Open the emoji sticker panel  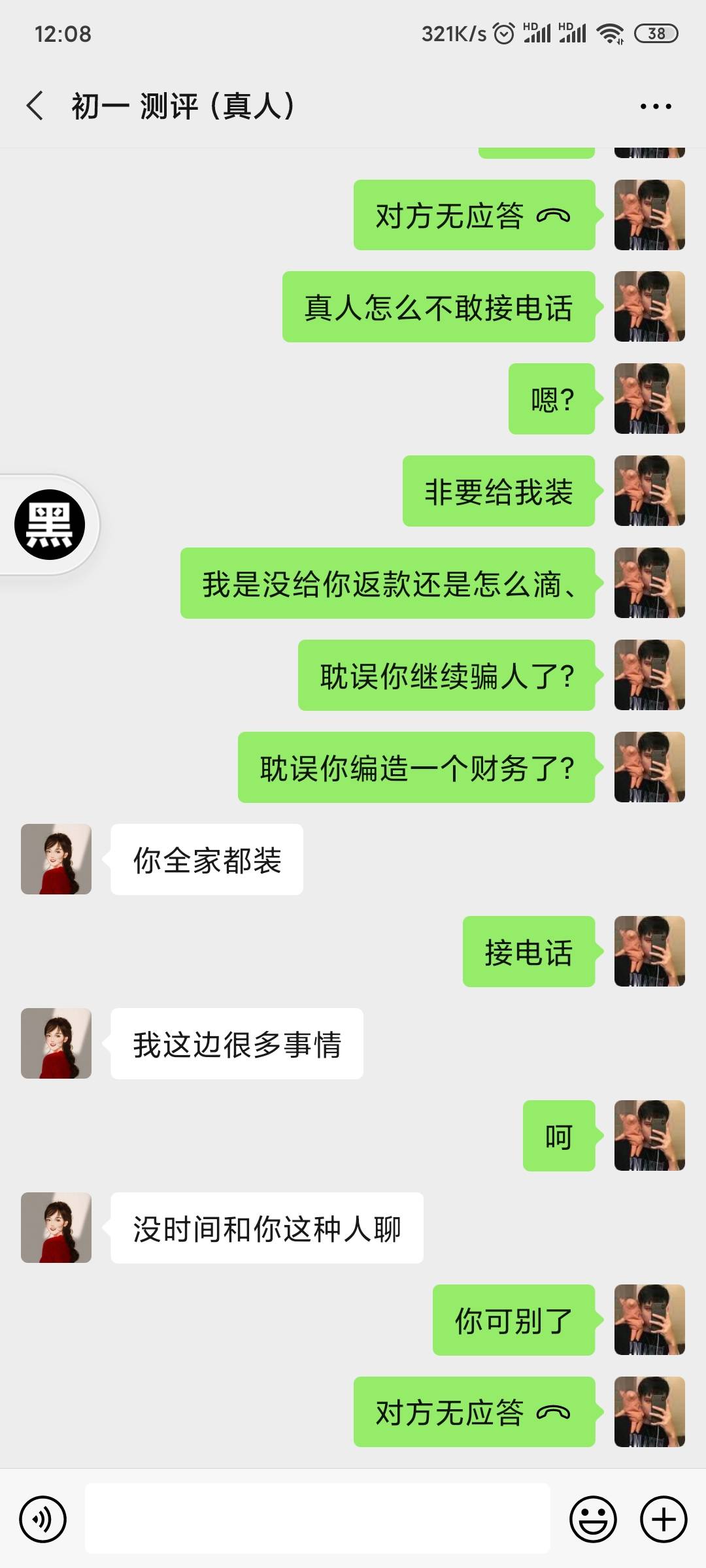point(593,1519)
